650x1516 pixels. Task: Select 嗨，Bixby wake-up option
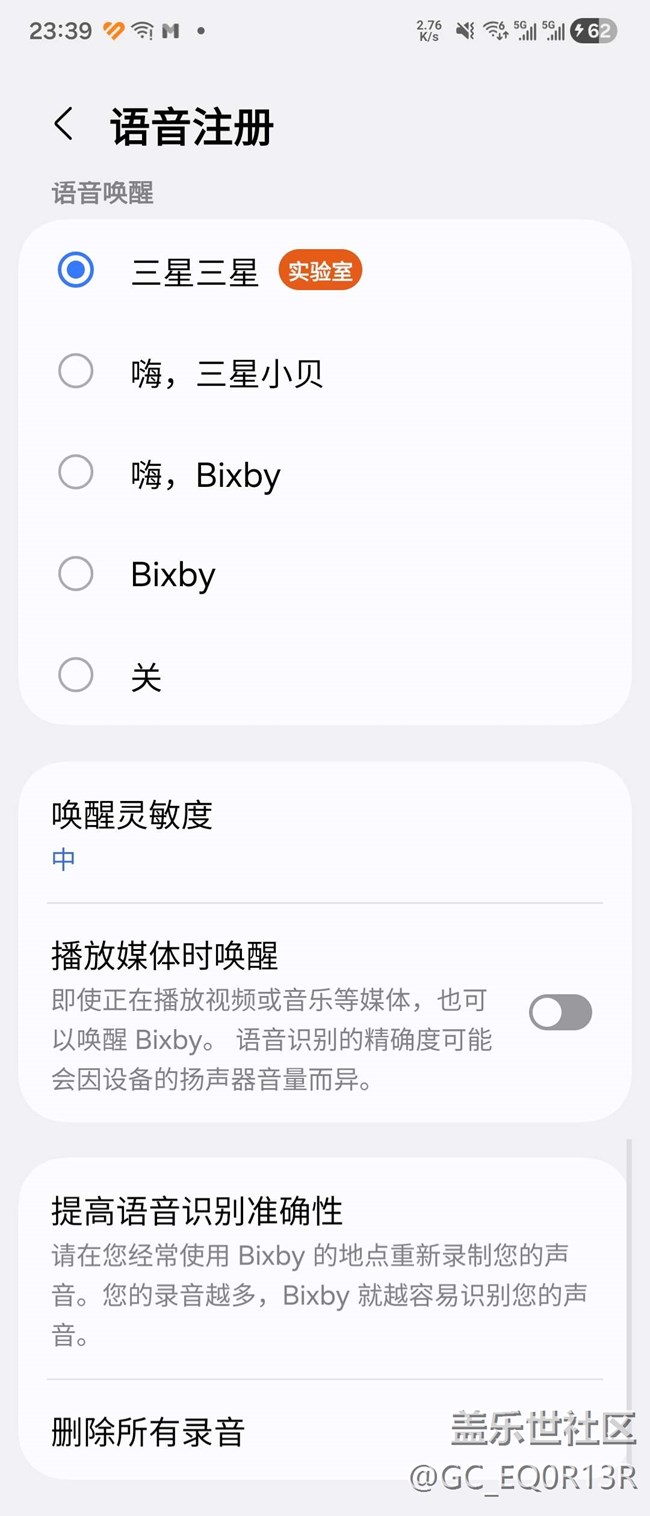[77, 473]
